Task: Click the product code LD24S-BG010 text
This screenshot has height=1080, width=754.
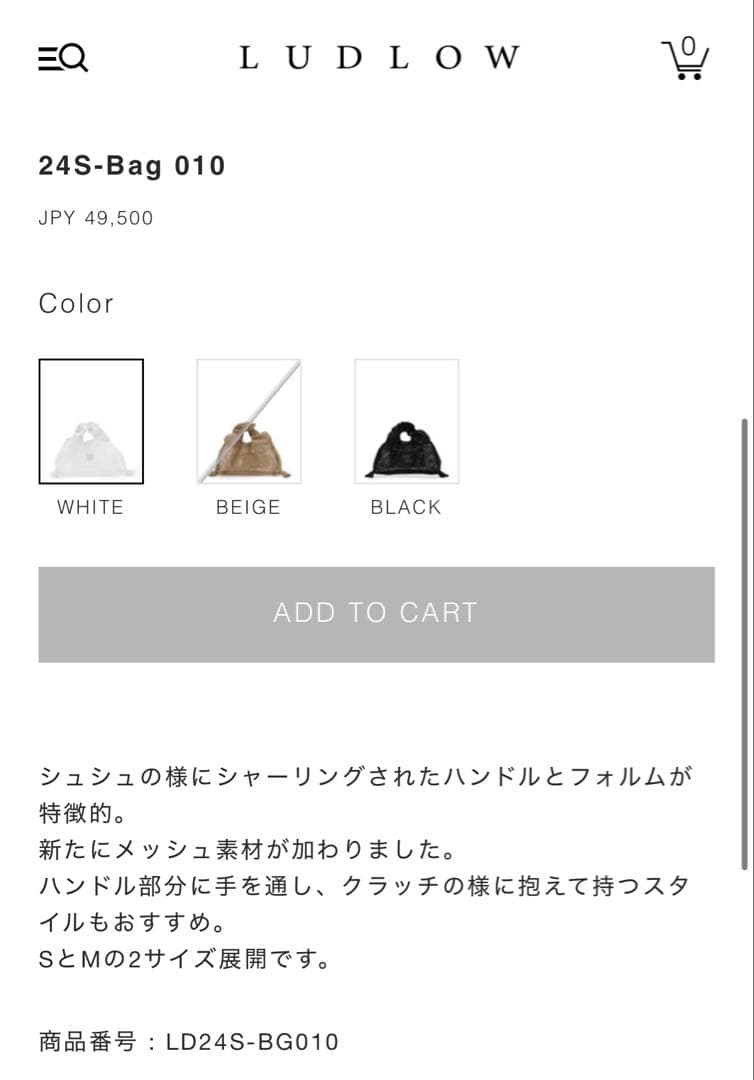Action: pyautogui.click(x=188, y=1040)
